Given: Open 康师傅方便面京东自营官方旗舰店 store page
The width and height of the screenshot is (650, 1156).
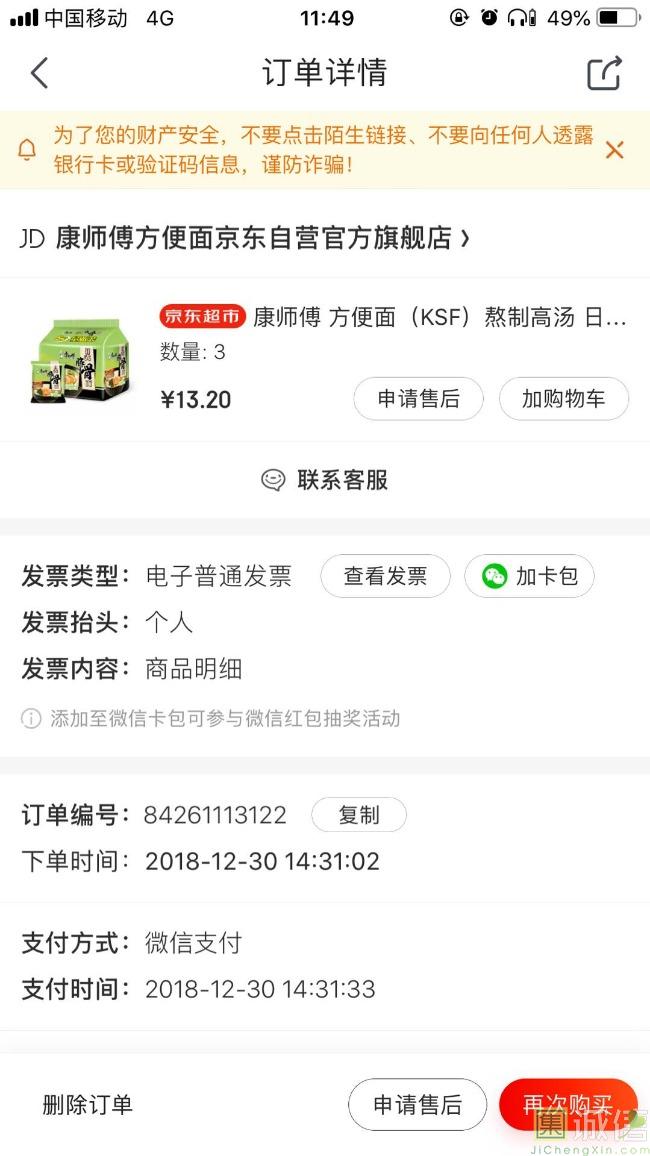Looking at the screenshot, I should click(245, 238).
